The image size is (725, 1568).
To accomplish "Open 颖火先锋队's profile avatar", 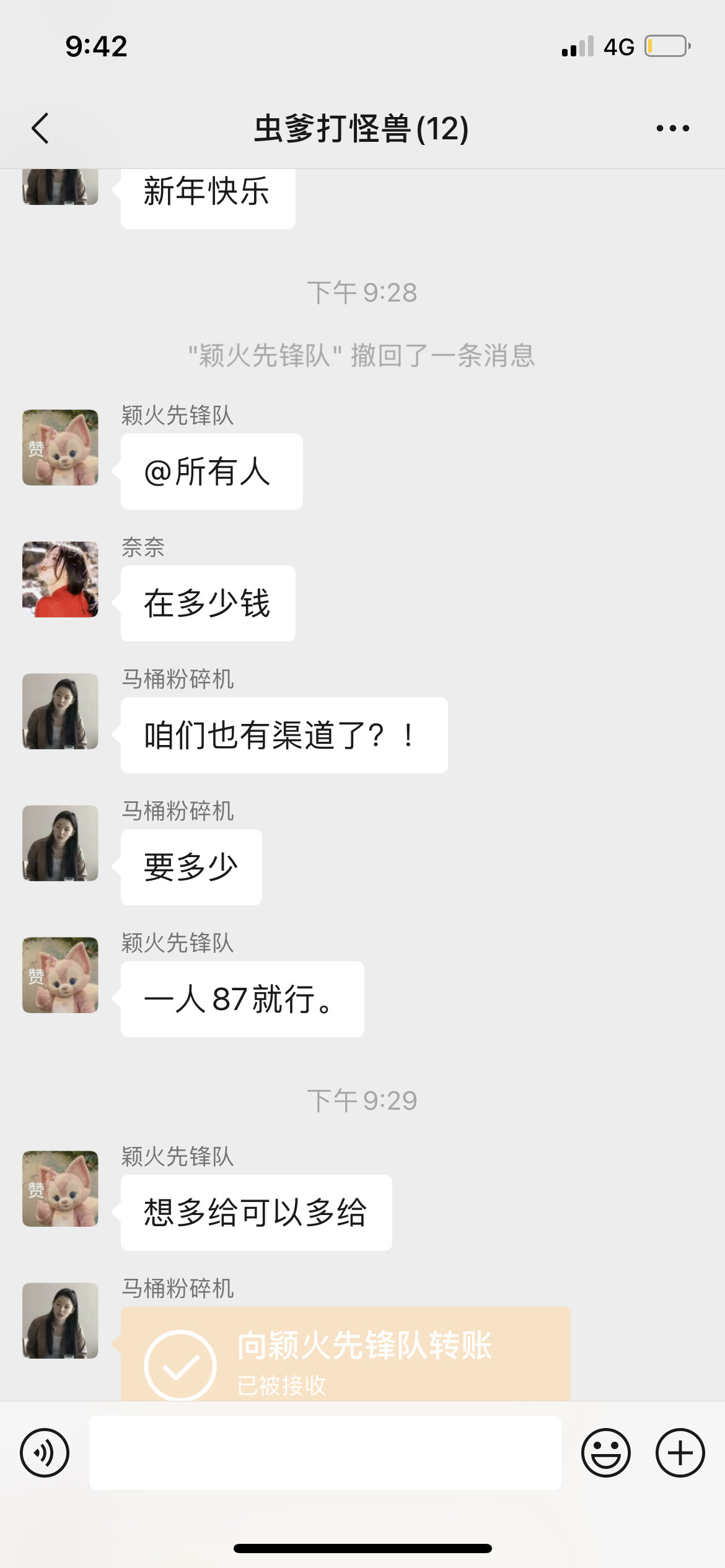I will (59, 447).
